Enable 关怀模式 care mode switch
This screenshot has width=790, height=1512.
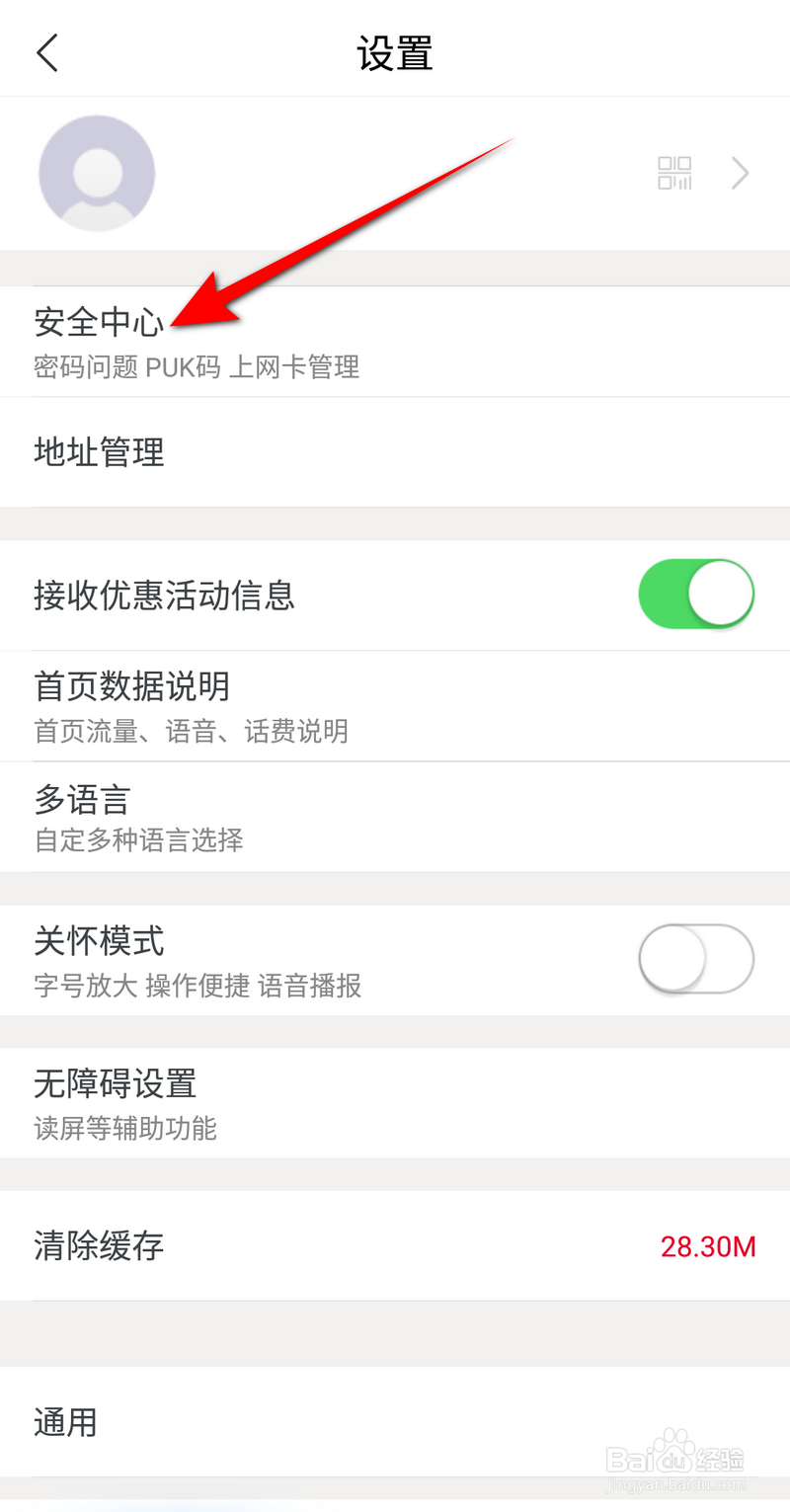[x=697, y=958]
